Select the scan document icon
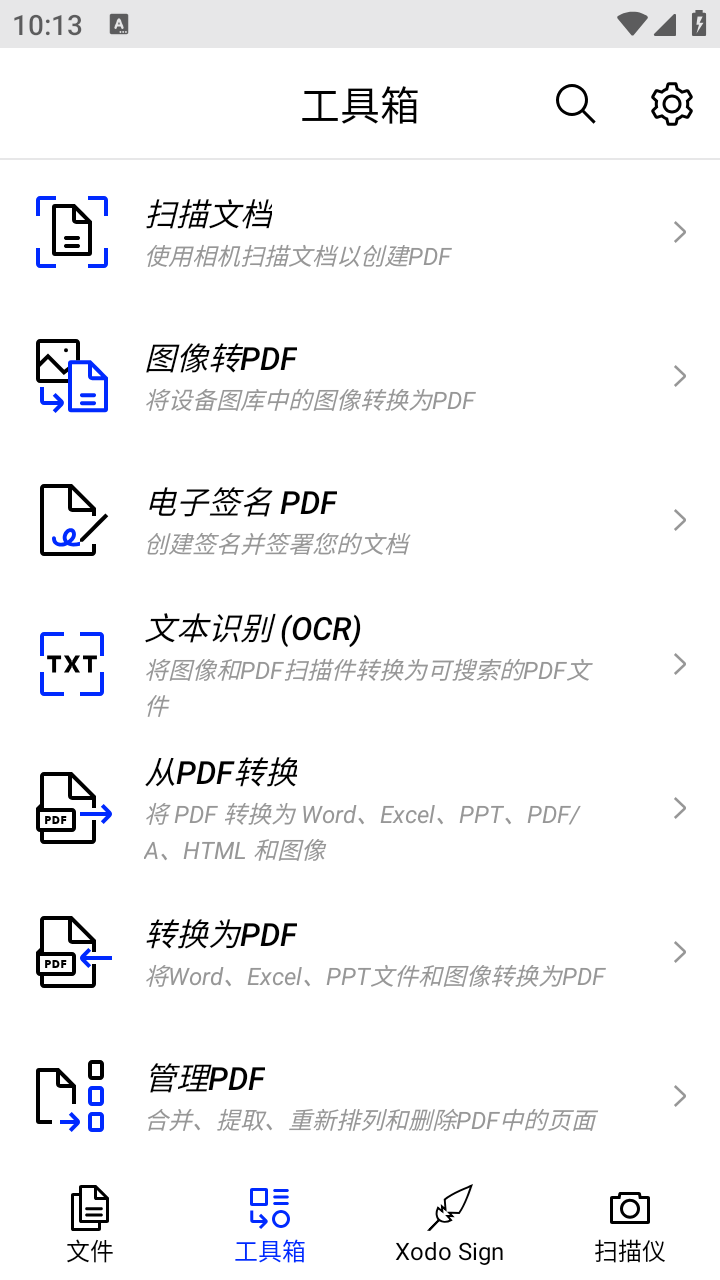Viewport: 720px width, 1280px height. (71, 231)
